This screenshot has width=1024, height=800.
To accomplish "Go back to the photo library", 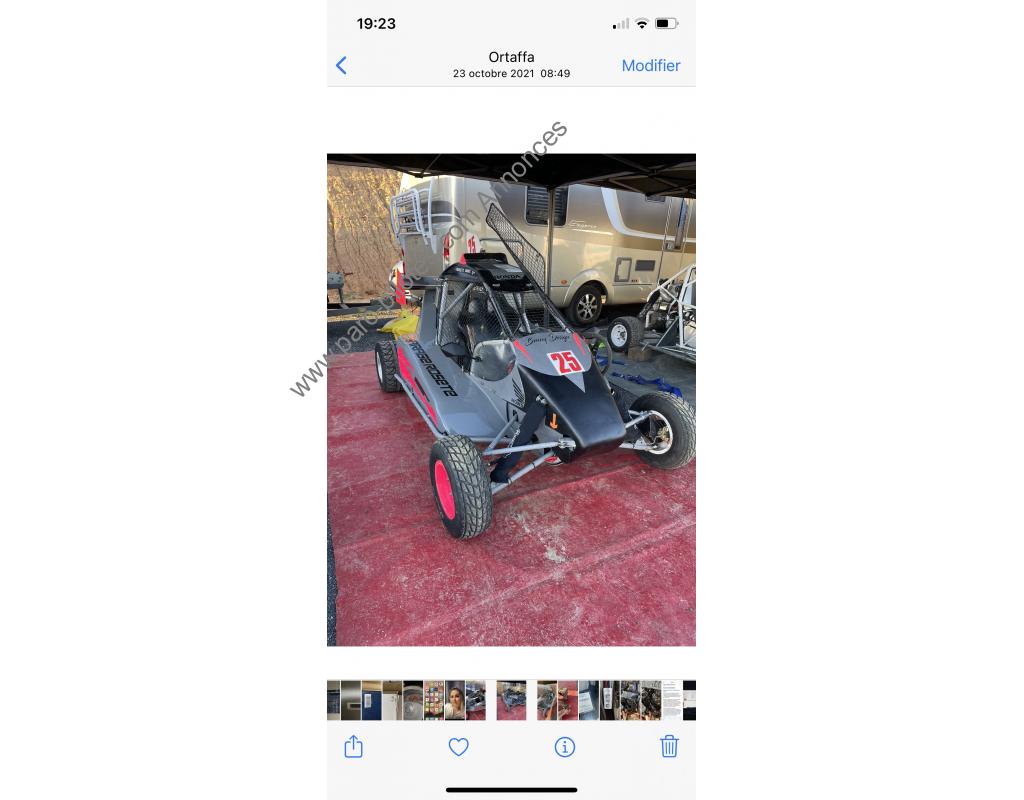I will coord(341,65).
